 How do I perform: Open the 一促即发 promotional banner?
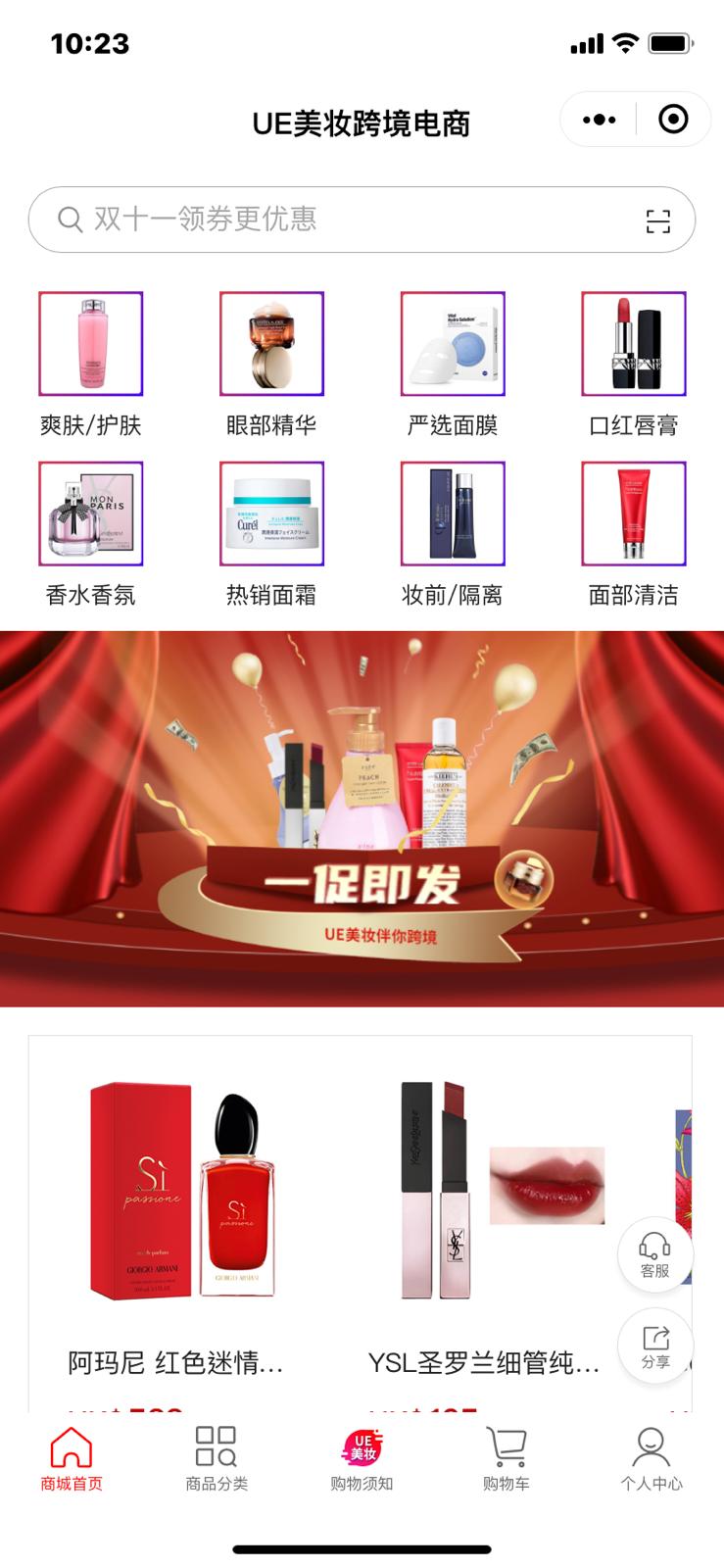pyautogui.click(x=362, y=818)
